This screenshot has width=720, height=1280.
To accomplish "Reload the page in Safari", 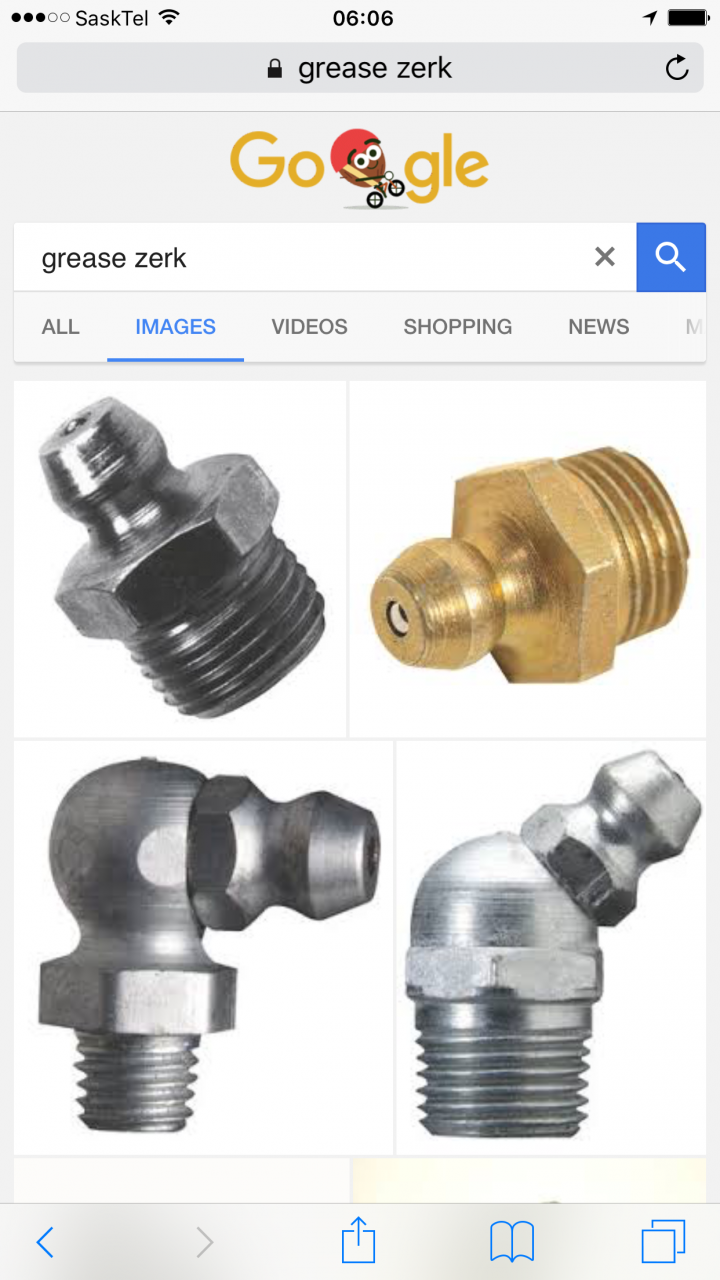I will click(x=677, y=68).
